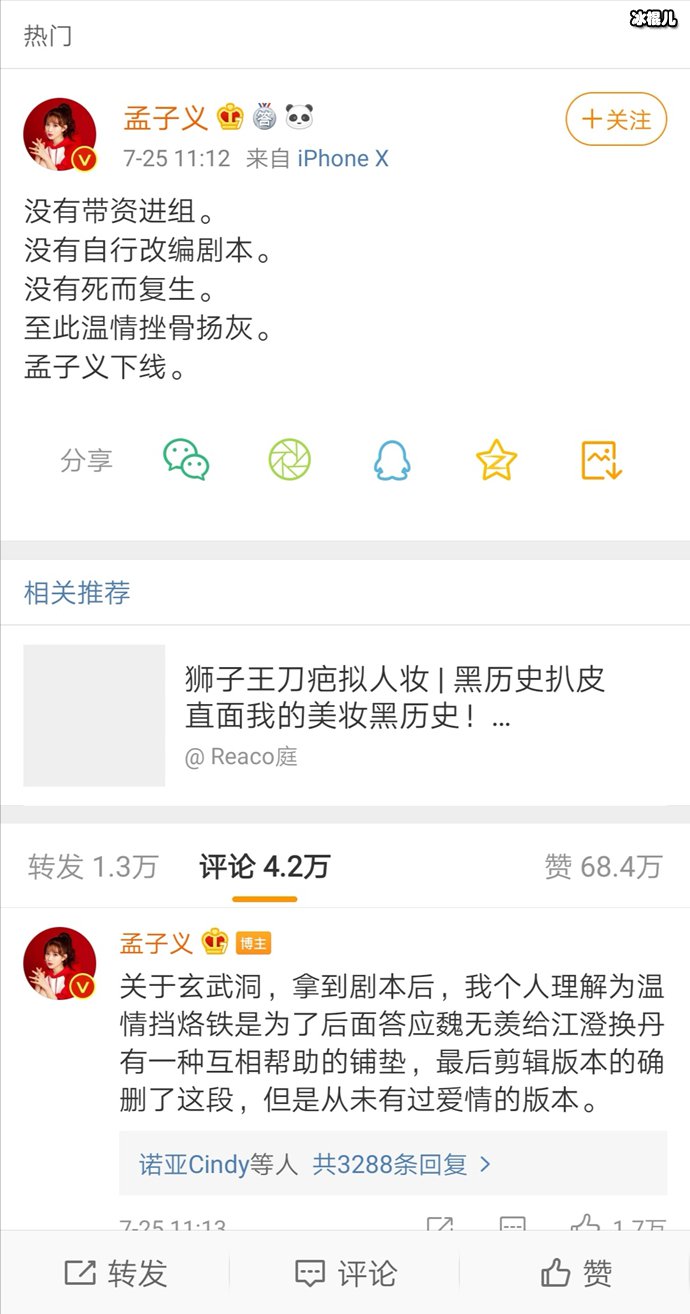690x1314 pixels.
Task: Open 孟子义's name in the comment
Action: coord(156,943)
